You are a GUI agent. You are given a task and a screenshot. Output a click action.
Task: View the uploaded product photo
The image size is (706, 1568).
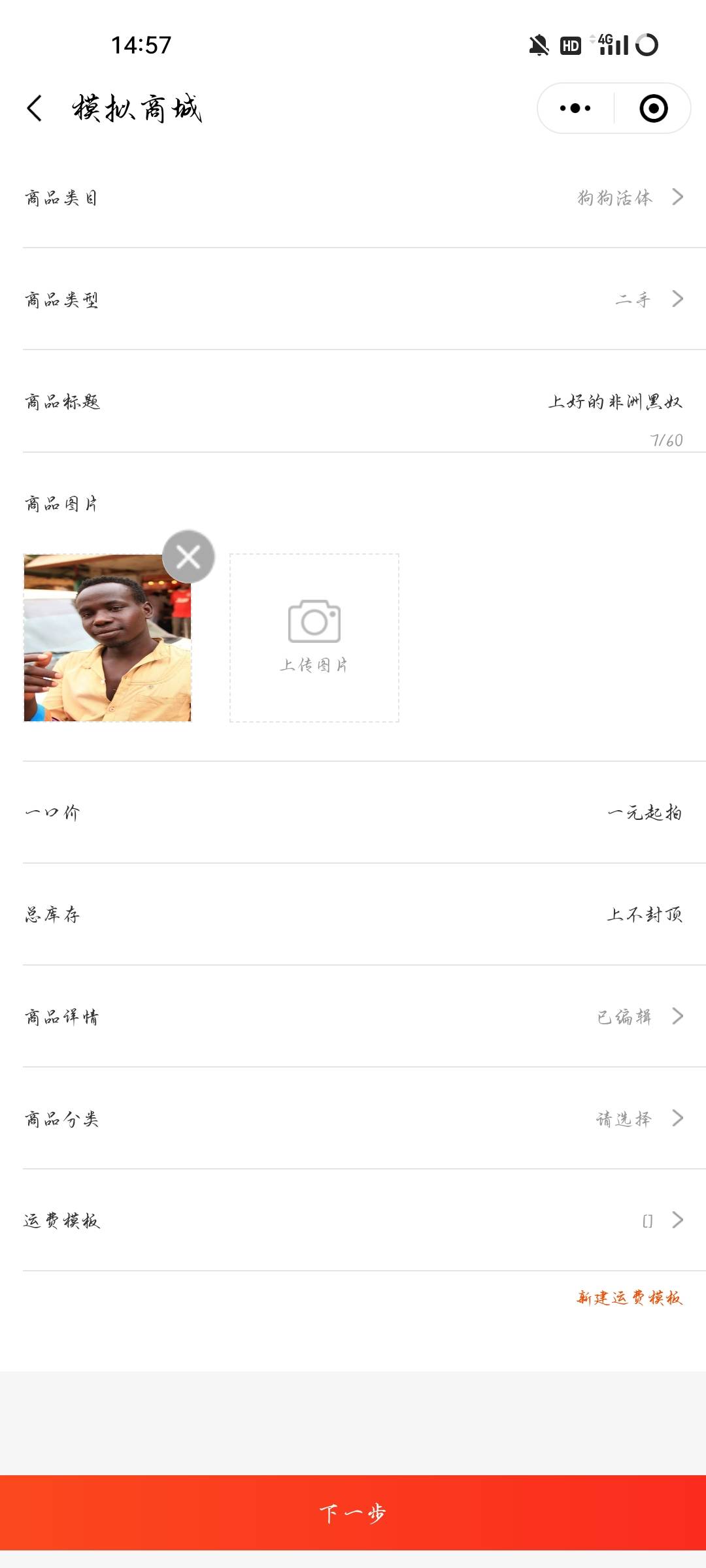click(107, 638)
